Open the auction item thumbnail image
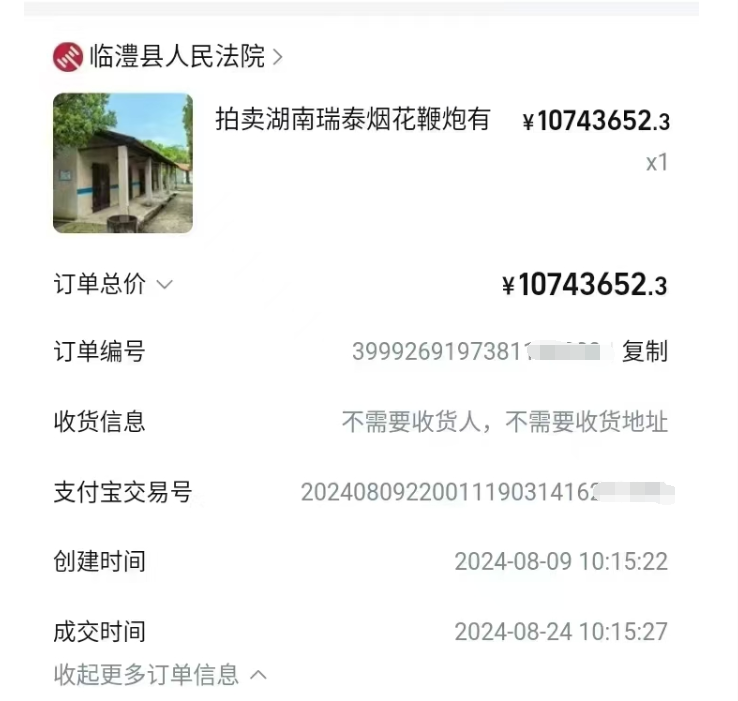The height and width of the screenshot is (701, 738). coord(122,163)
